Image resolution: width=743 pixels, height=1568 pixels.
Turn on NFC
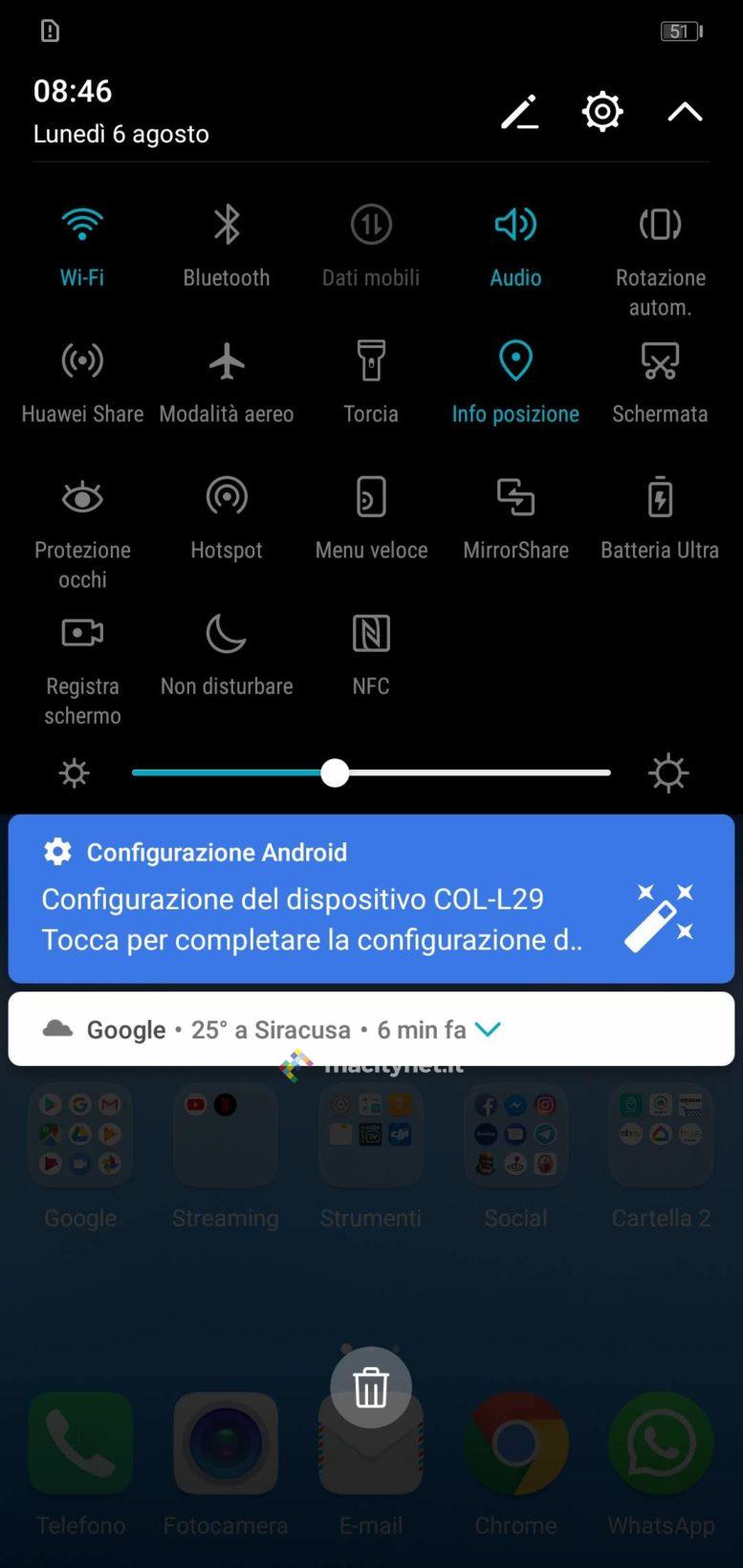click(371, 634)
